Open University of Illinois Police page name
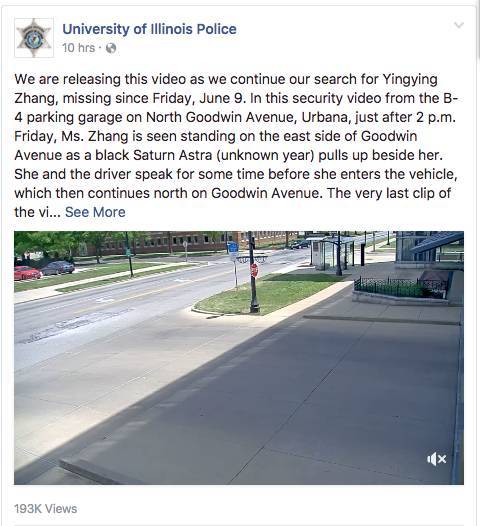 click(x=149, y=29)
